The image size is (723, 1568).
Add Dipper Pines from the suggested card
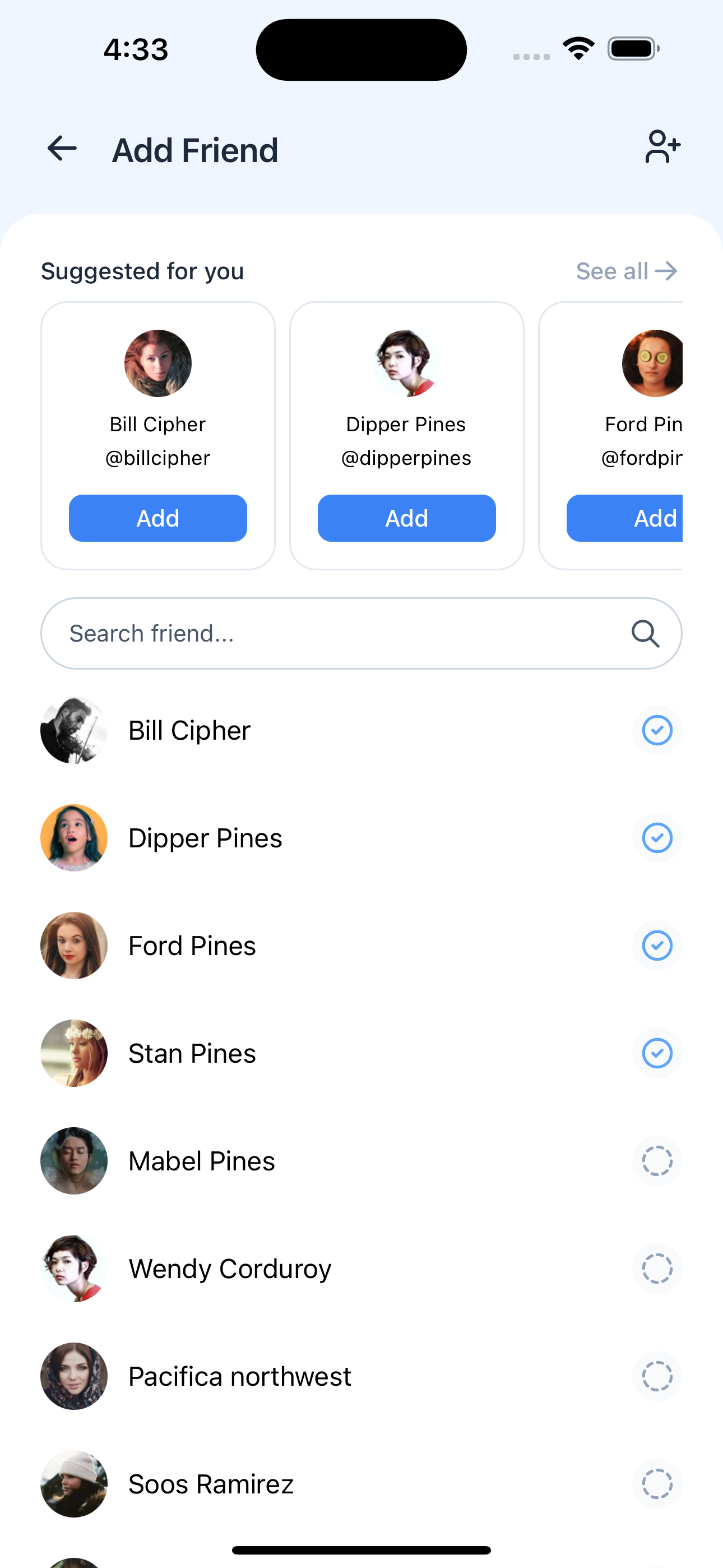click(406, 518)
